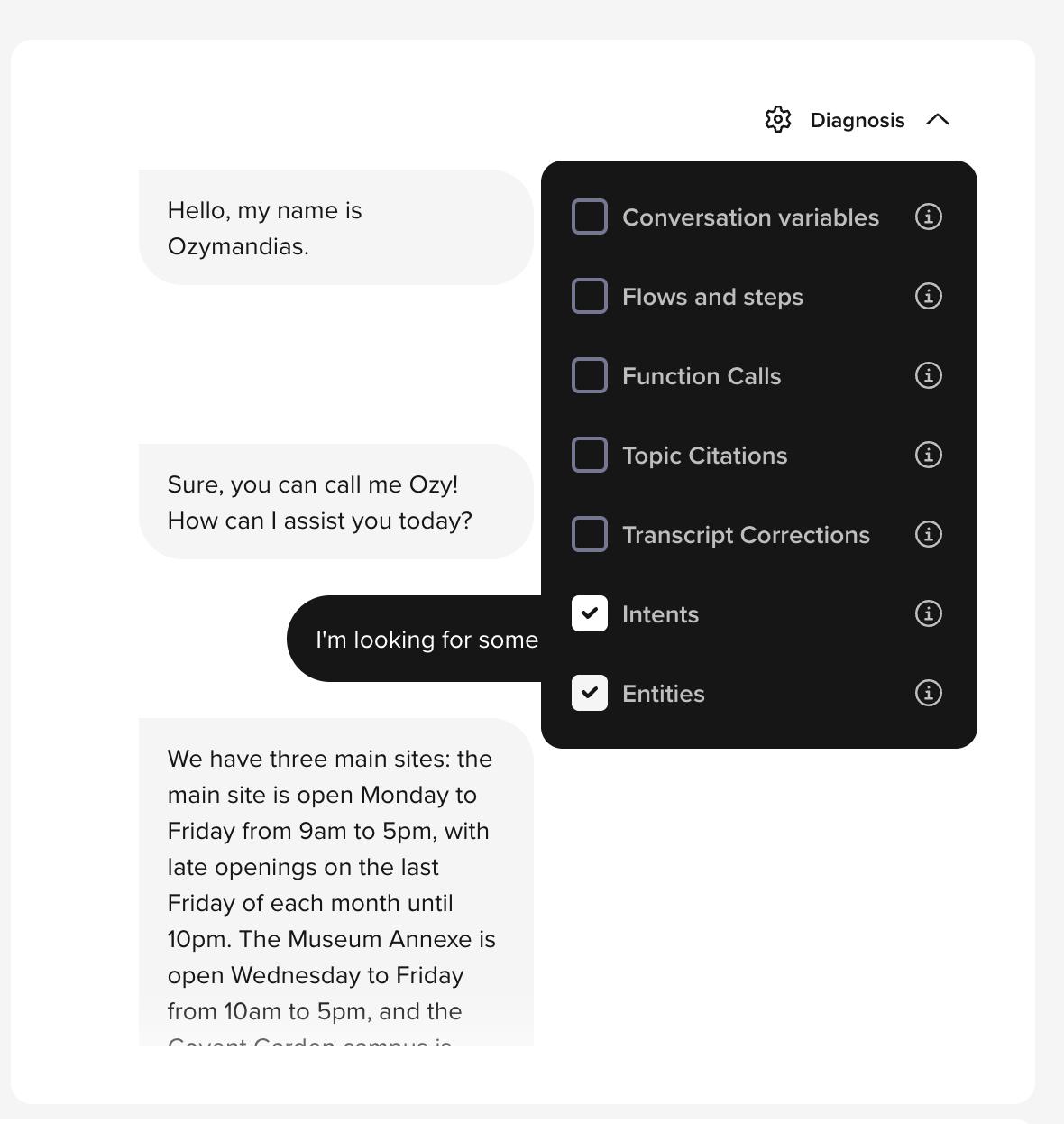Open Transcript Corrections info icon
Image resolution: width=1064 pixels, height=1124 pixels.
pyautogui.click(x=928, y=535)
